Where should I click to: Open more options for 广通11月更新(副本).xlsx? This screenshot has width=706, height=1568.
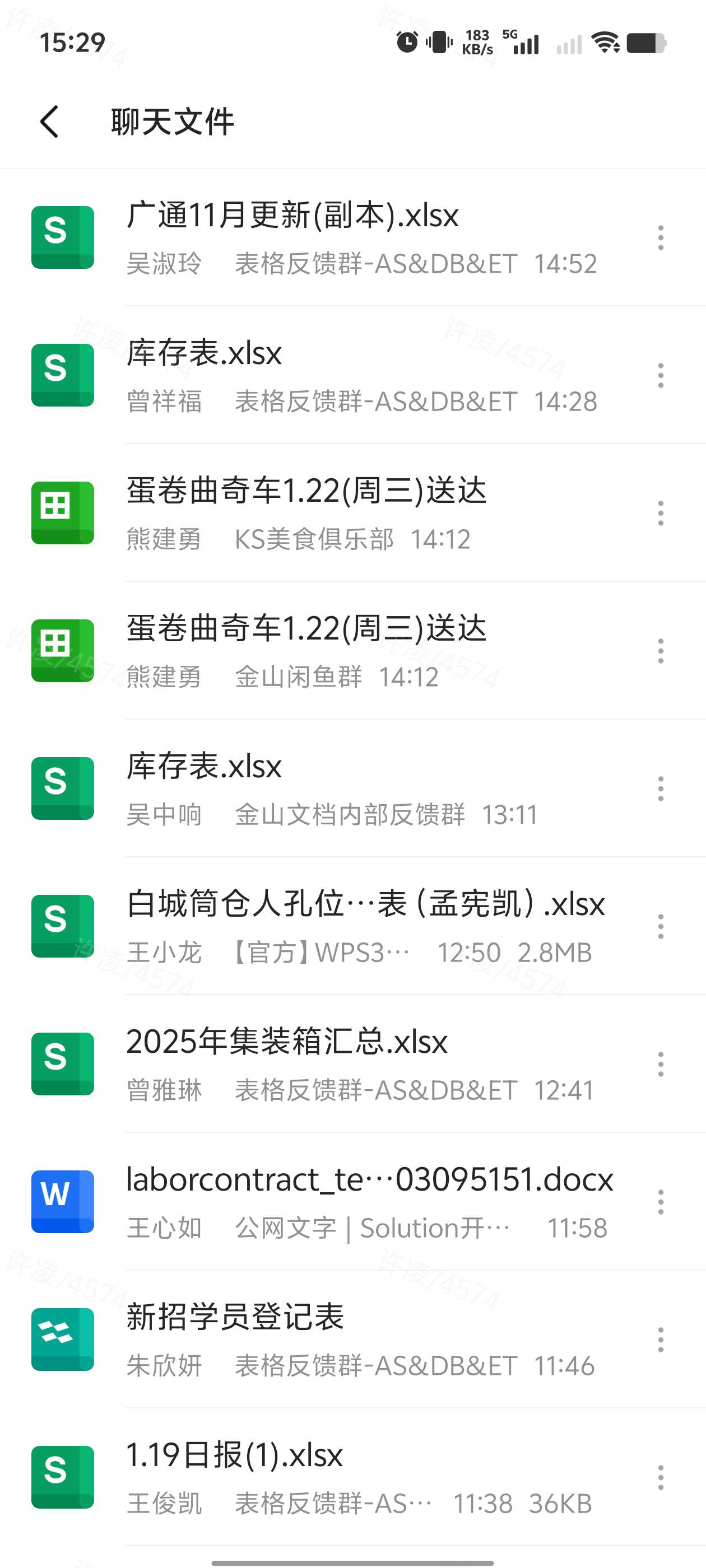(x=660, y=237)
